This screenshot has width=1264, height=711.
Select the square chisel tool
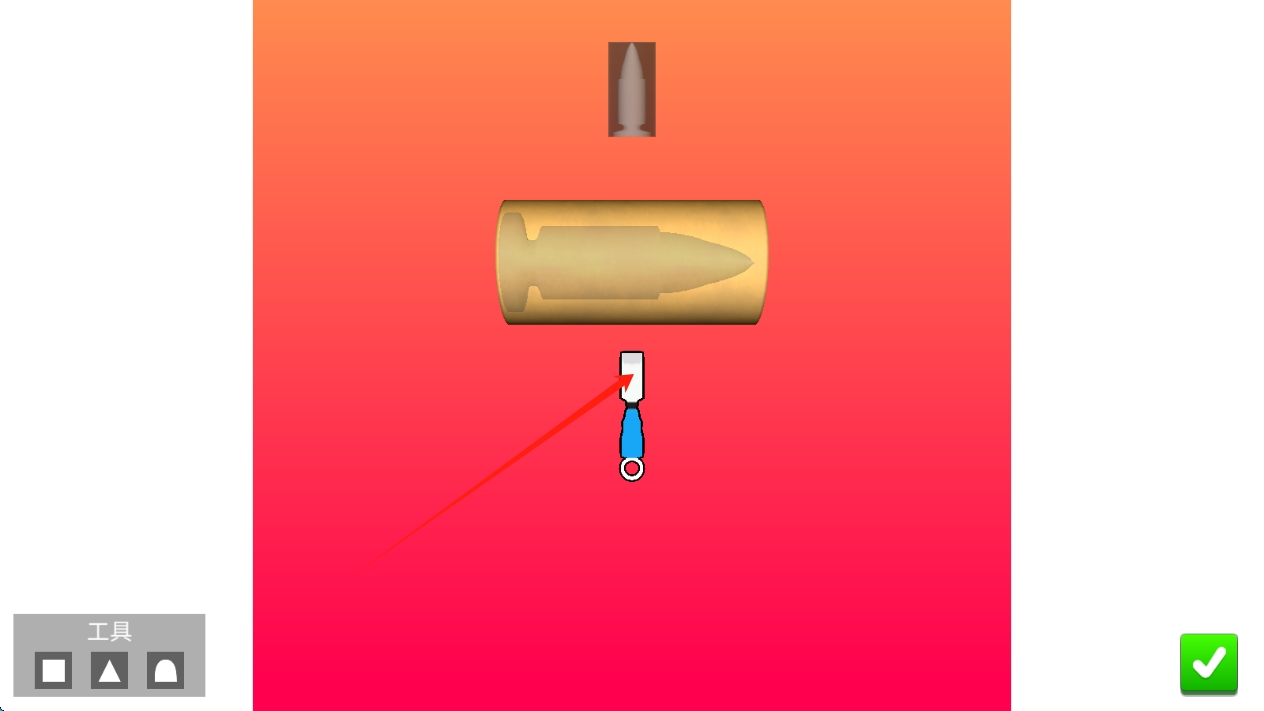54,670
